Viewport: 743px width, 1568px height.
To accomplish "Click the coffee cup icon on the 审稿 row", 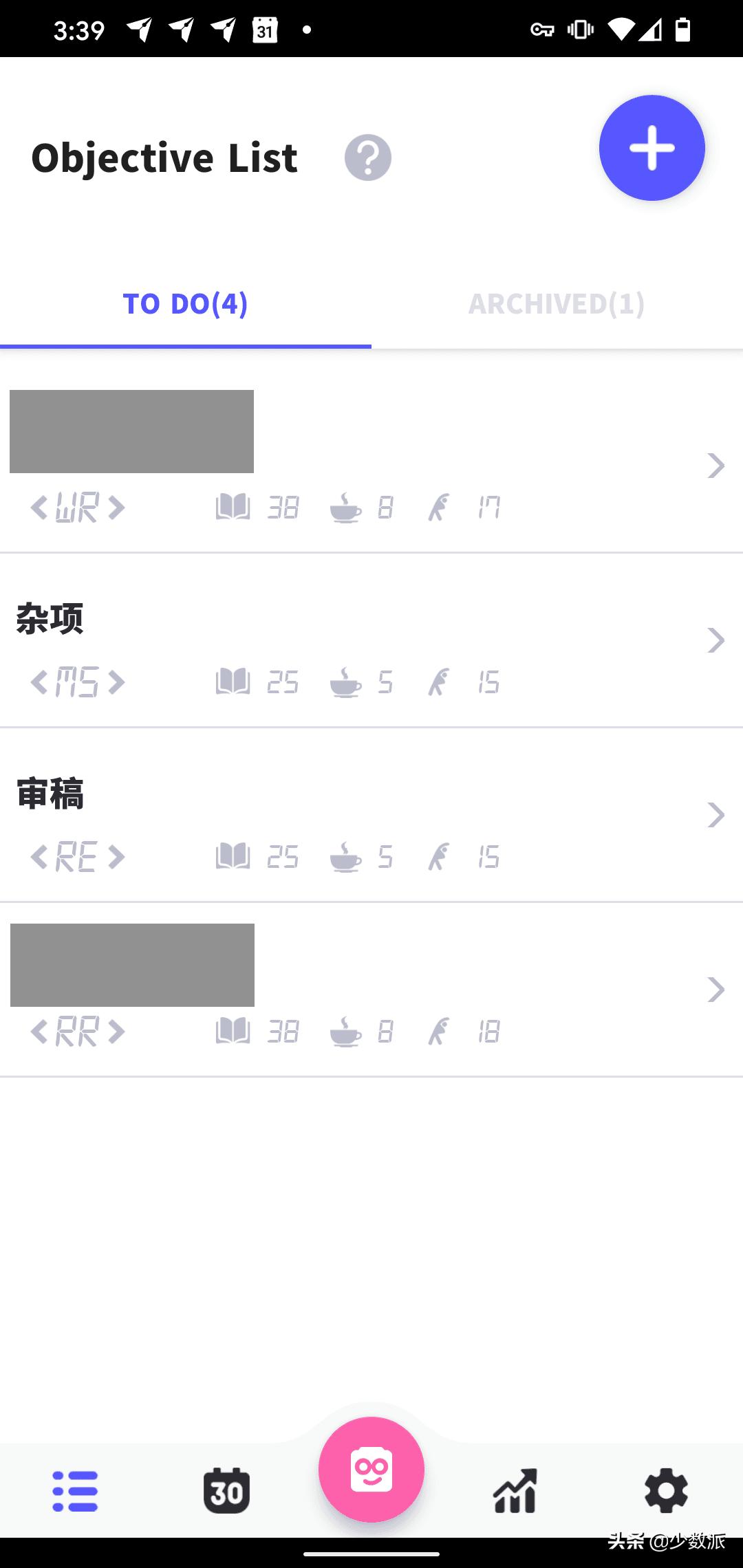I will click(x=345, y=856).
